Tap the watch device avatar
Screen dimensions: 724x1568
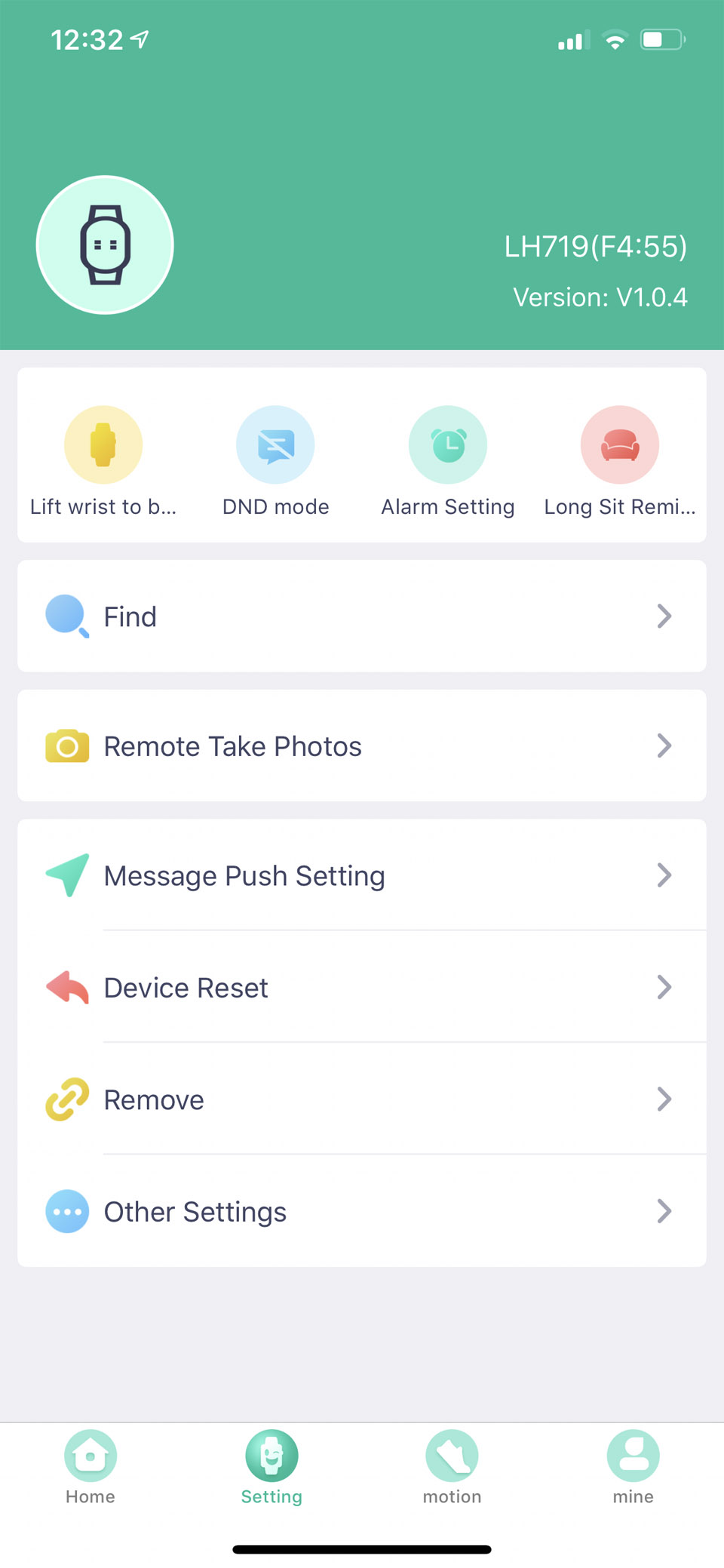[105, 245]
